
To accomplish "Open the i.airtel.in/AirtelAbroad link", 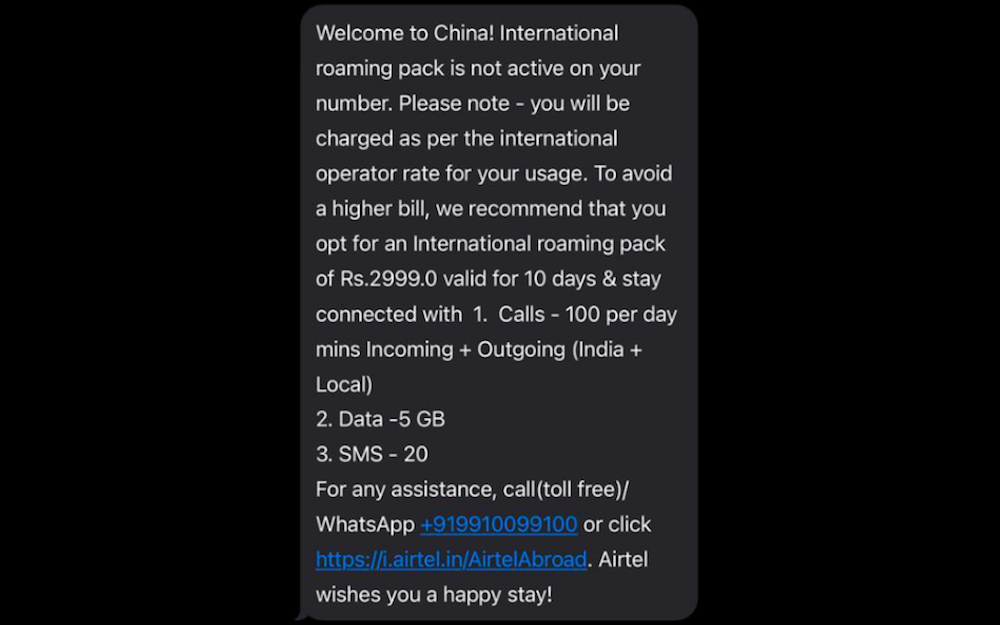I will click(451, 559).
